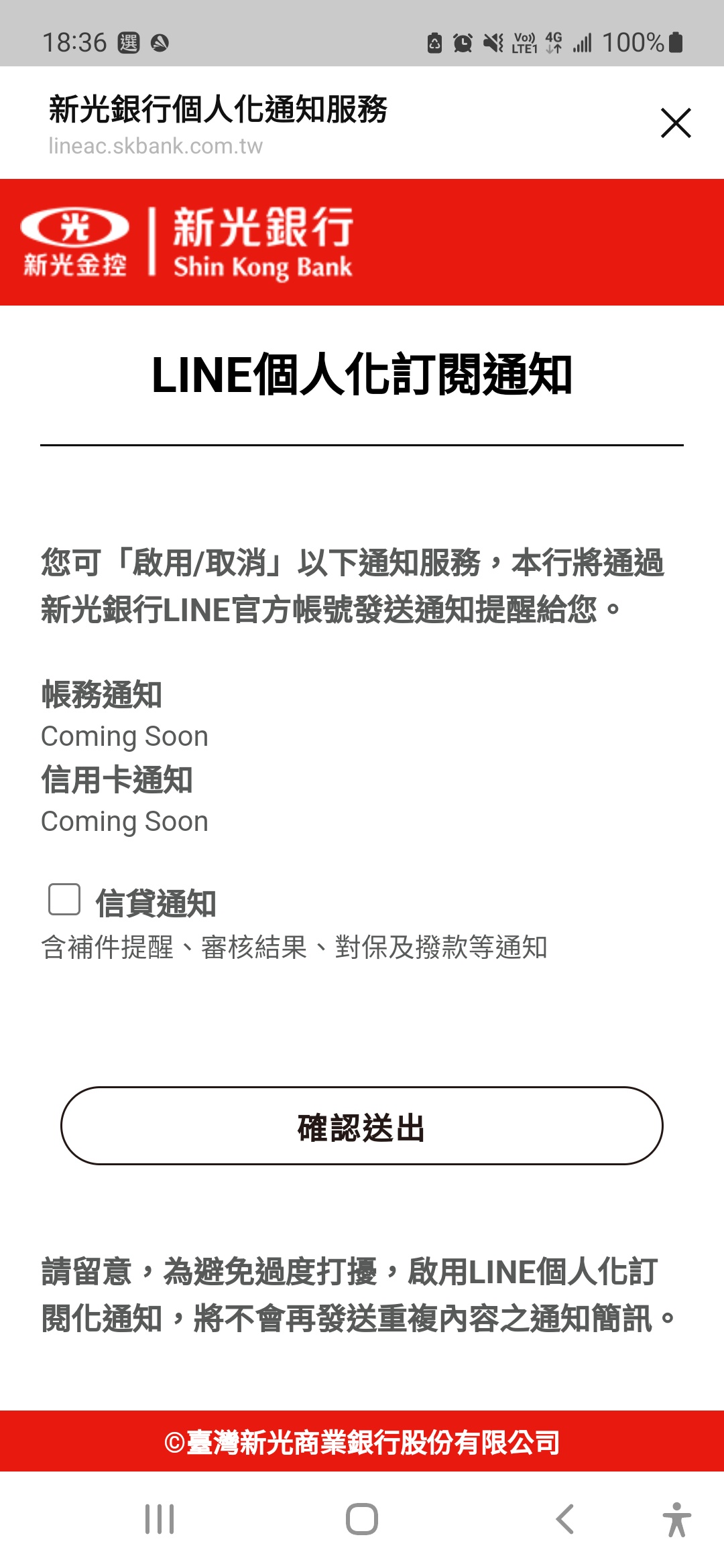724x1568 pixels.
Task: Go back using the system back button
Action: coord(565,1518)
